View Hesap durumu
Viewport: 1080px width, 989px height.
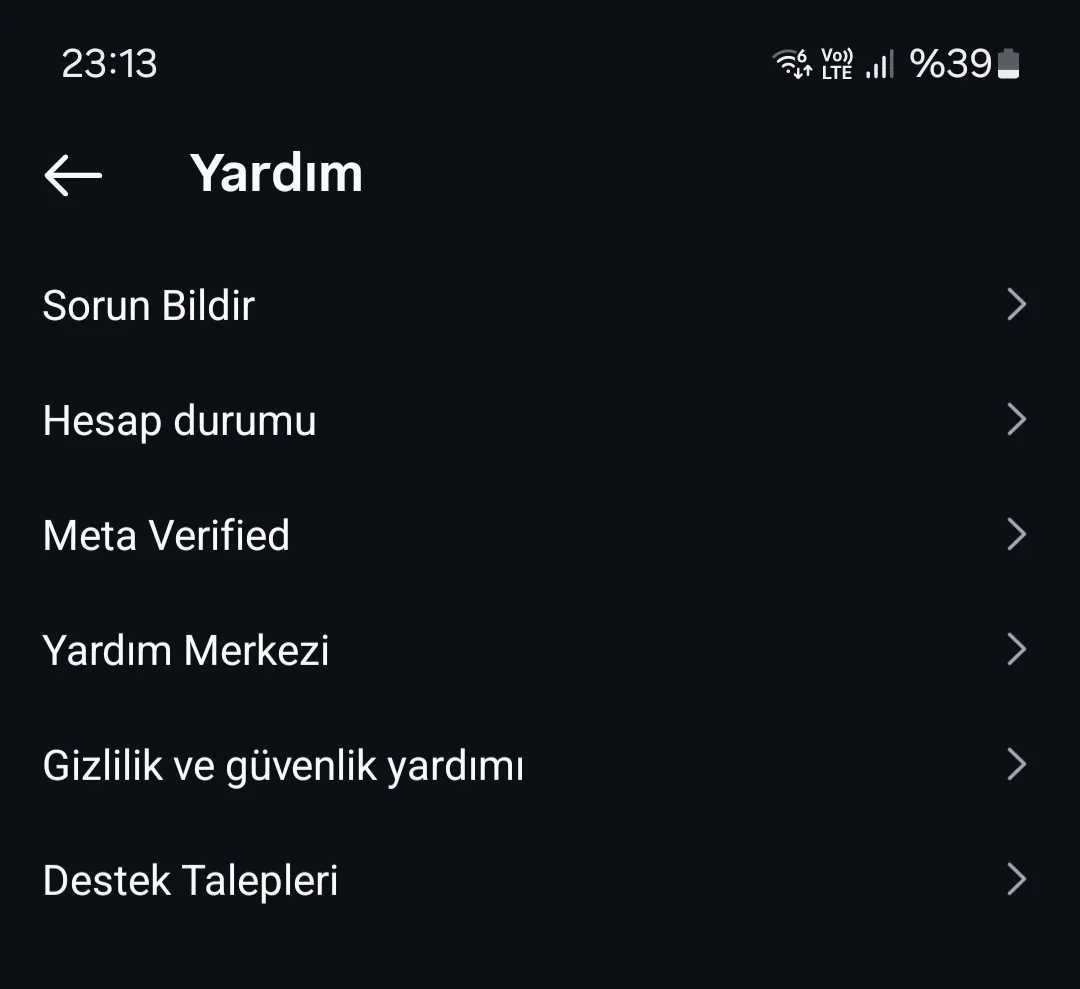[180, 420]
